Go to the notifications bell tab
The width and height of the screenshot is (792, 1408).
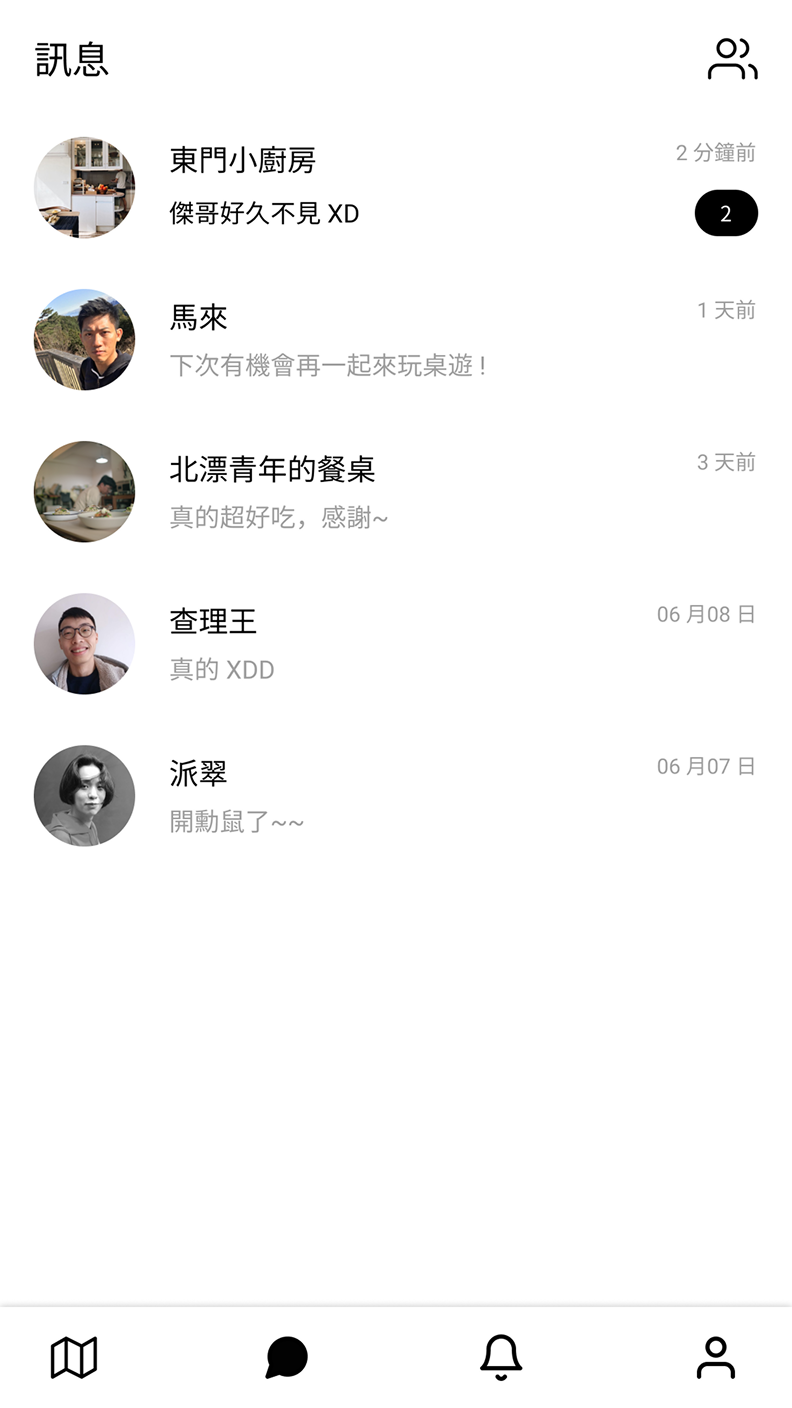tap(501, 1358)
